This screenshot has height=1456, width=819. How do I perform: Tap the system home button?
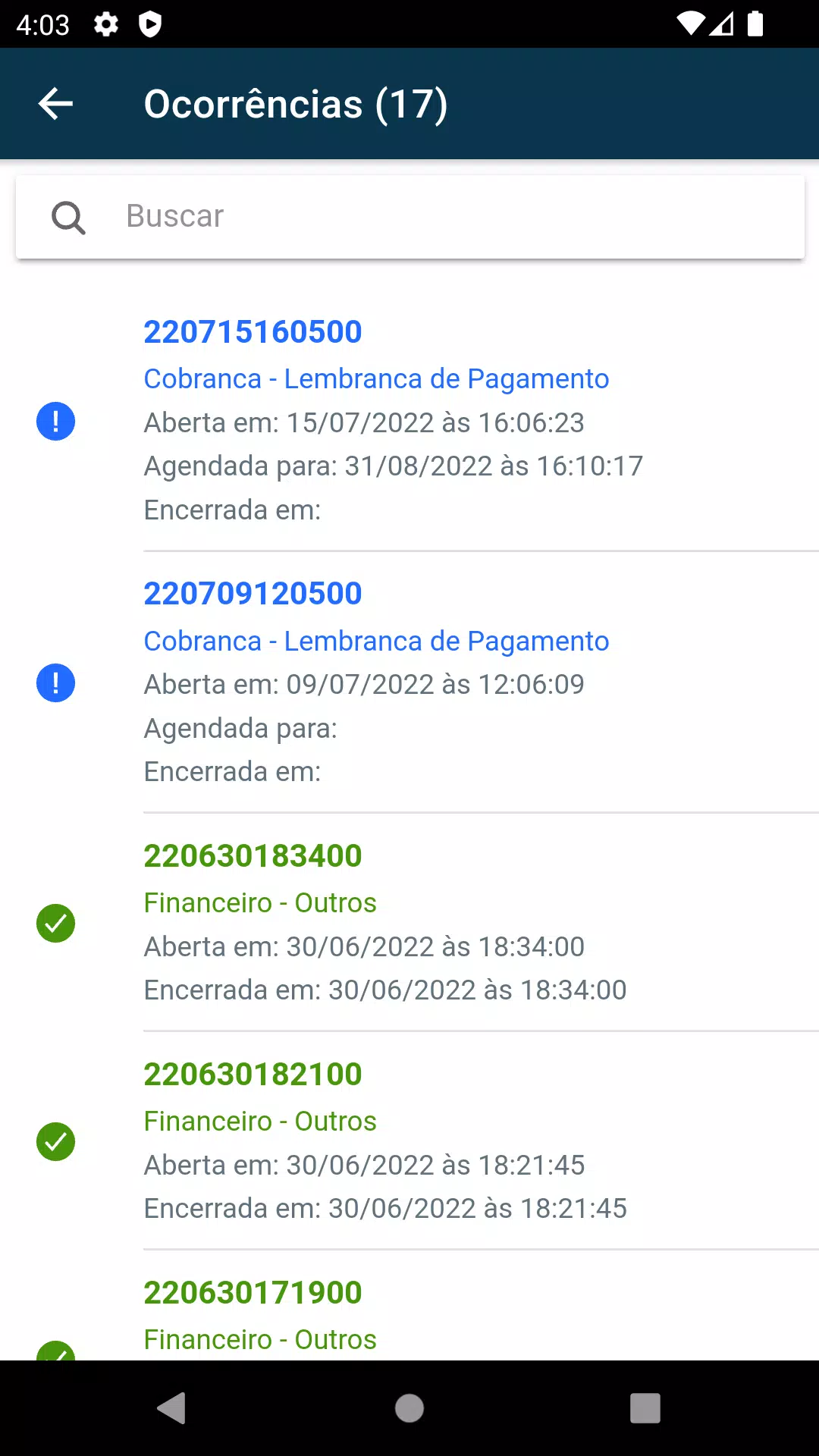[x=409, y=1408]
